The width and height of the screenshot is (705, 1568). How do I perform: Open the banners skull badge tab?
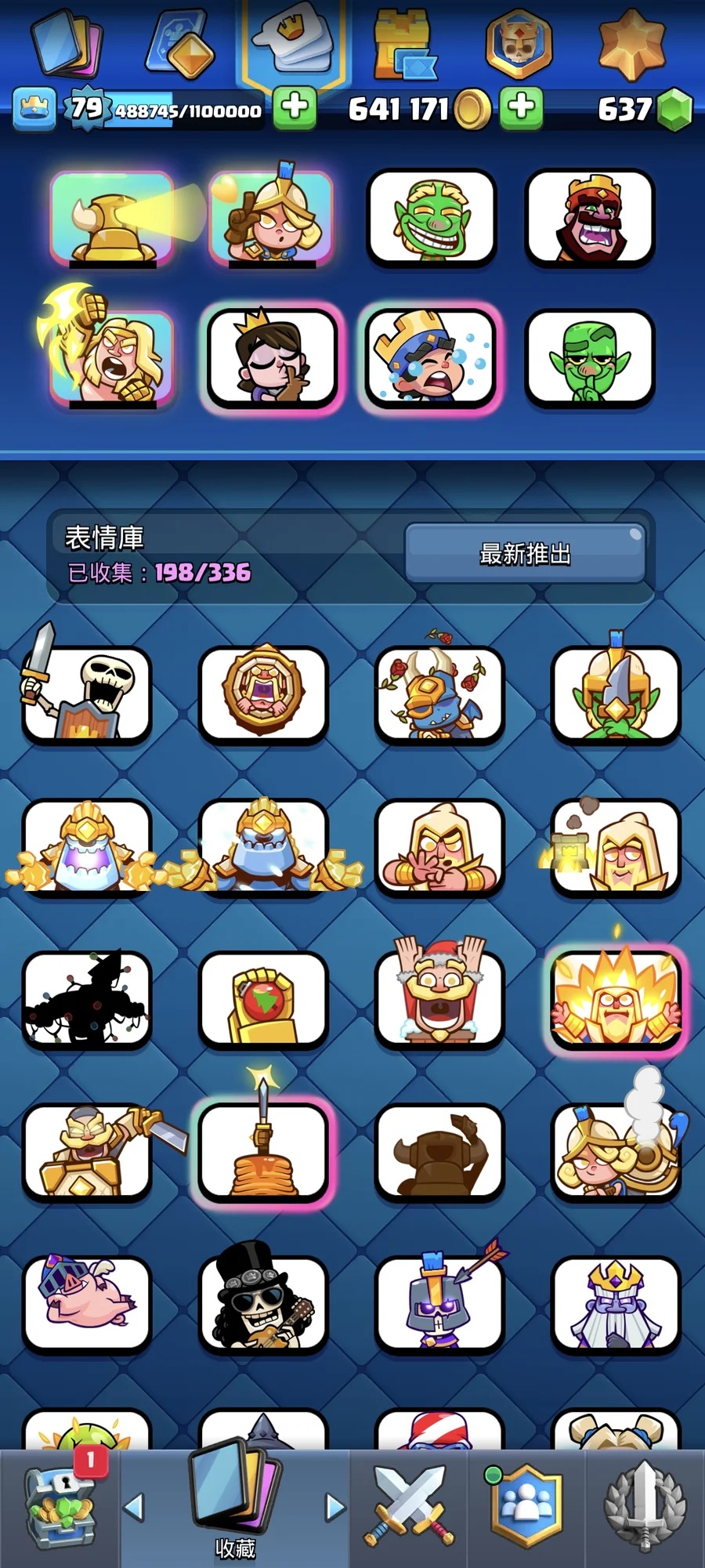519,45
